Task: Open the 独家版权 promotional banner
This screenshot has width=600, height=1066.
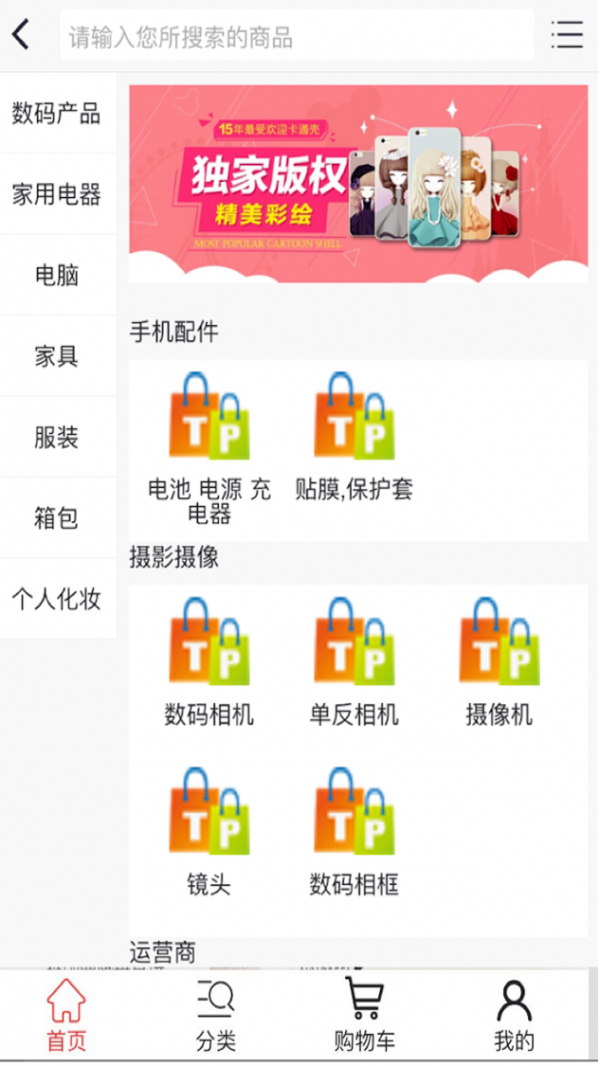Action: [x=358, y=183]
